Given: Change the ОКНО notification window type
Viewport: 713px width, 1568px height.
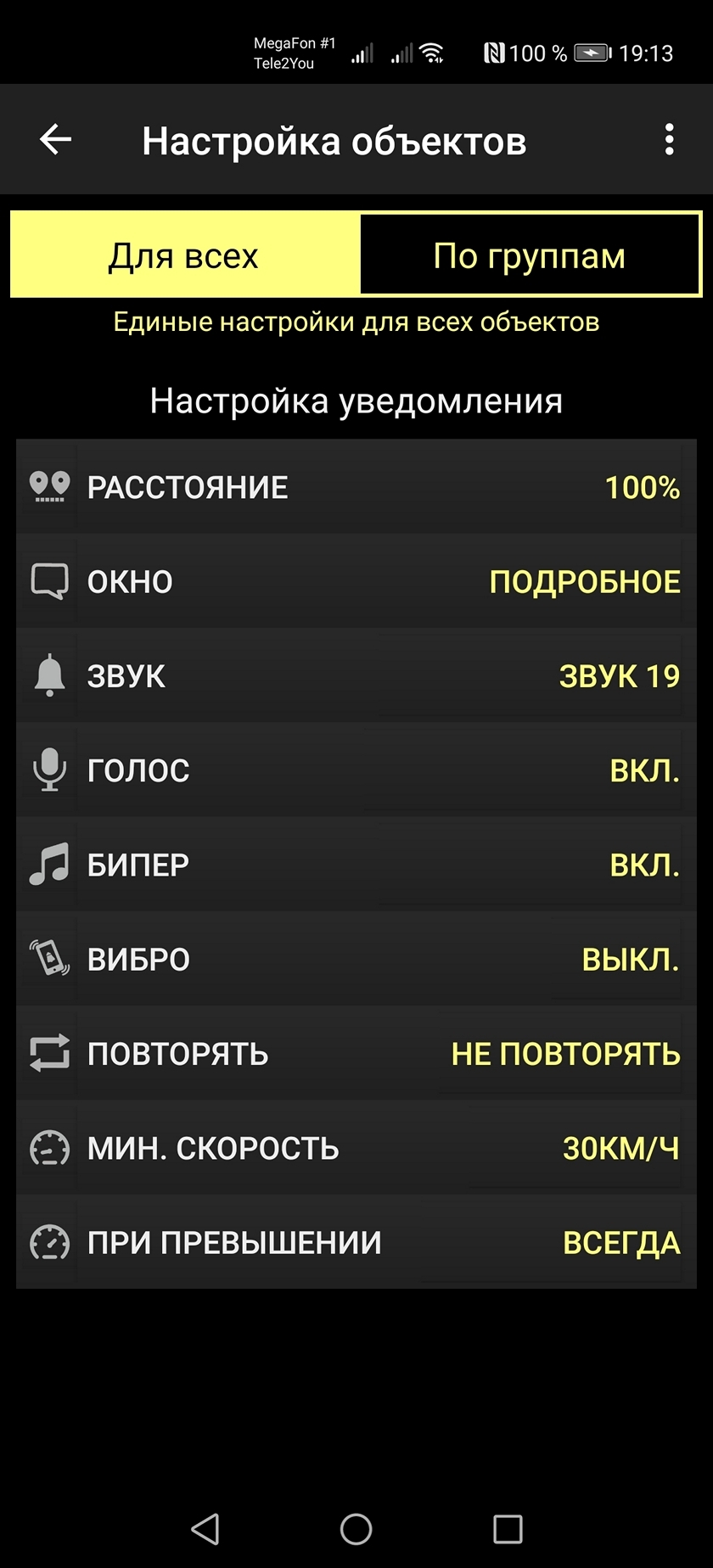Looking at the screenshot, I should 356,582.
